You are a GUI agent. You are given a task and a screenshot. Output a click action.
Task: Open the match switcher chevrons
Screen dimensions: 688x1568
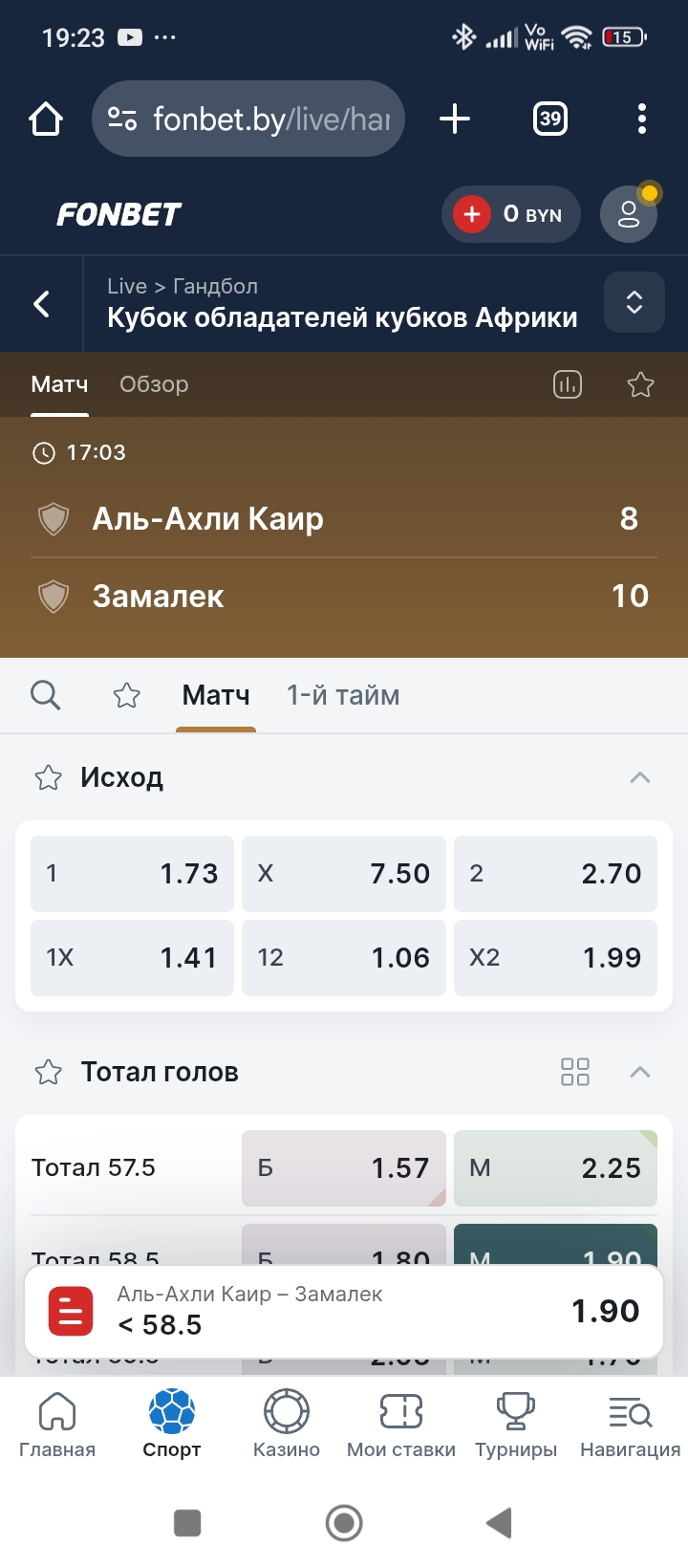[x=634, y=302]
